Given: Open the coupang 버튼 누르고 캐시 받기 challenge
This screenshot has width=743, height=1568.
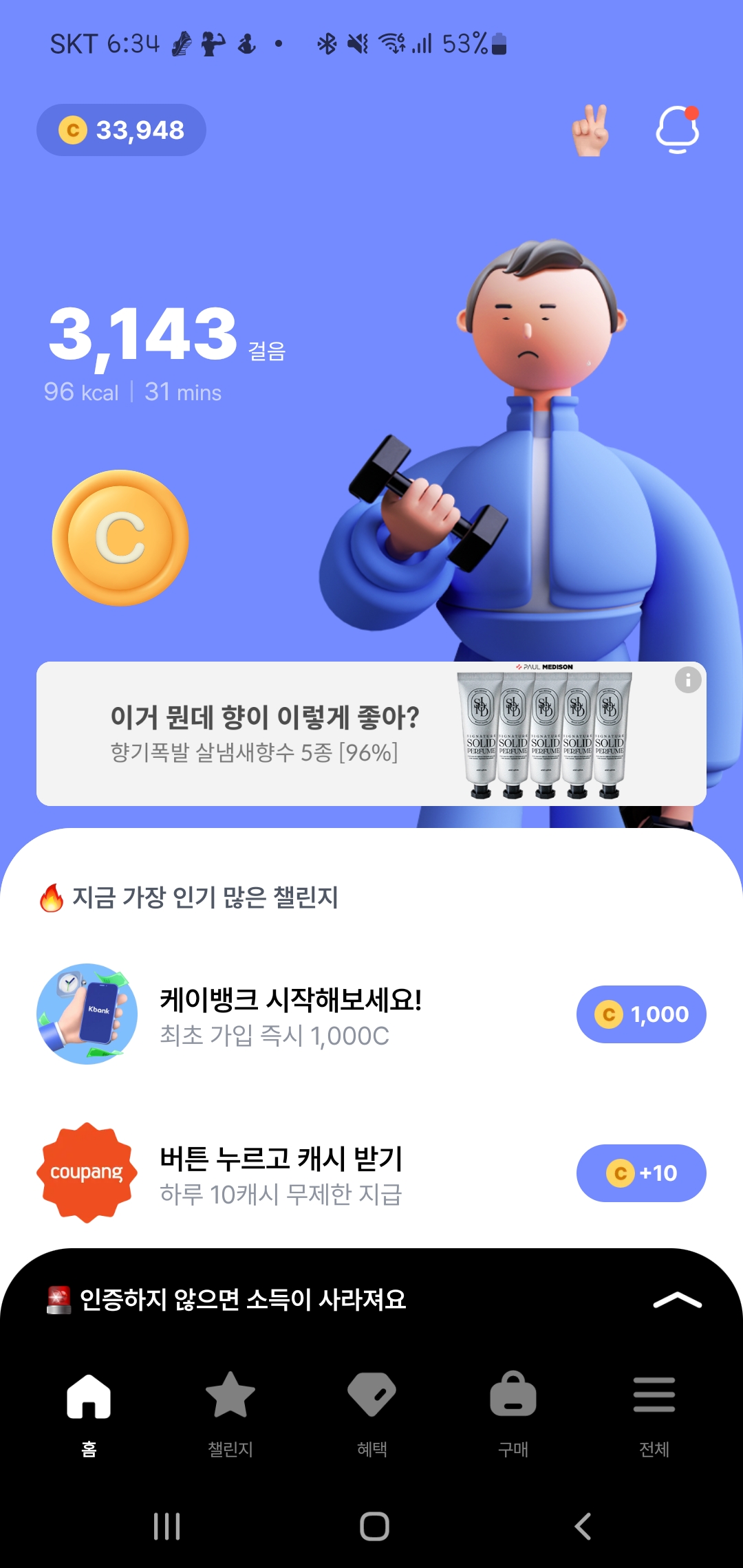Looking at the screenshot, I should point(281,1174).
